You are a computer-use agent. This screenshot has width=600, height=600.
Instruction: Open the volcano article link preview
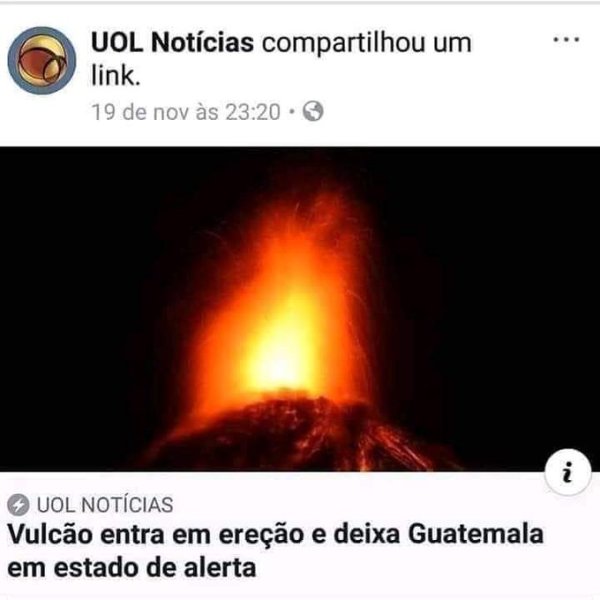click(x=300, y=308)
